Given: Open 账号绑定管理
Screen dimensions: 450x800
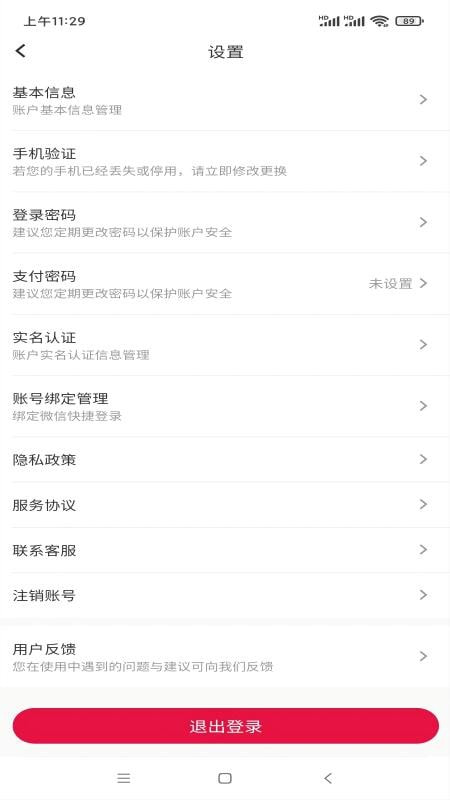Looking at the screenshot, I should click(x=225, y=406).
